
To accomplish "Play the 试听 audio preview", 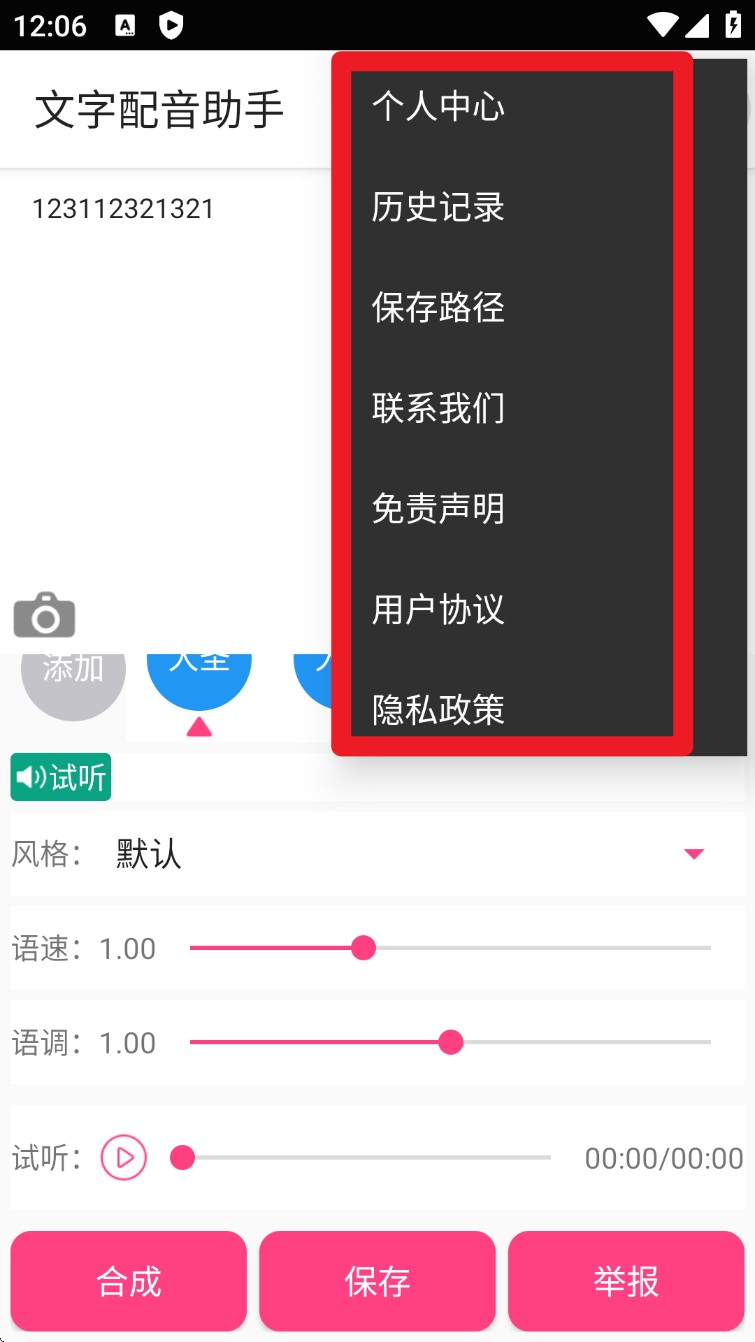I will click(124, 1158).
